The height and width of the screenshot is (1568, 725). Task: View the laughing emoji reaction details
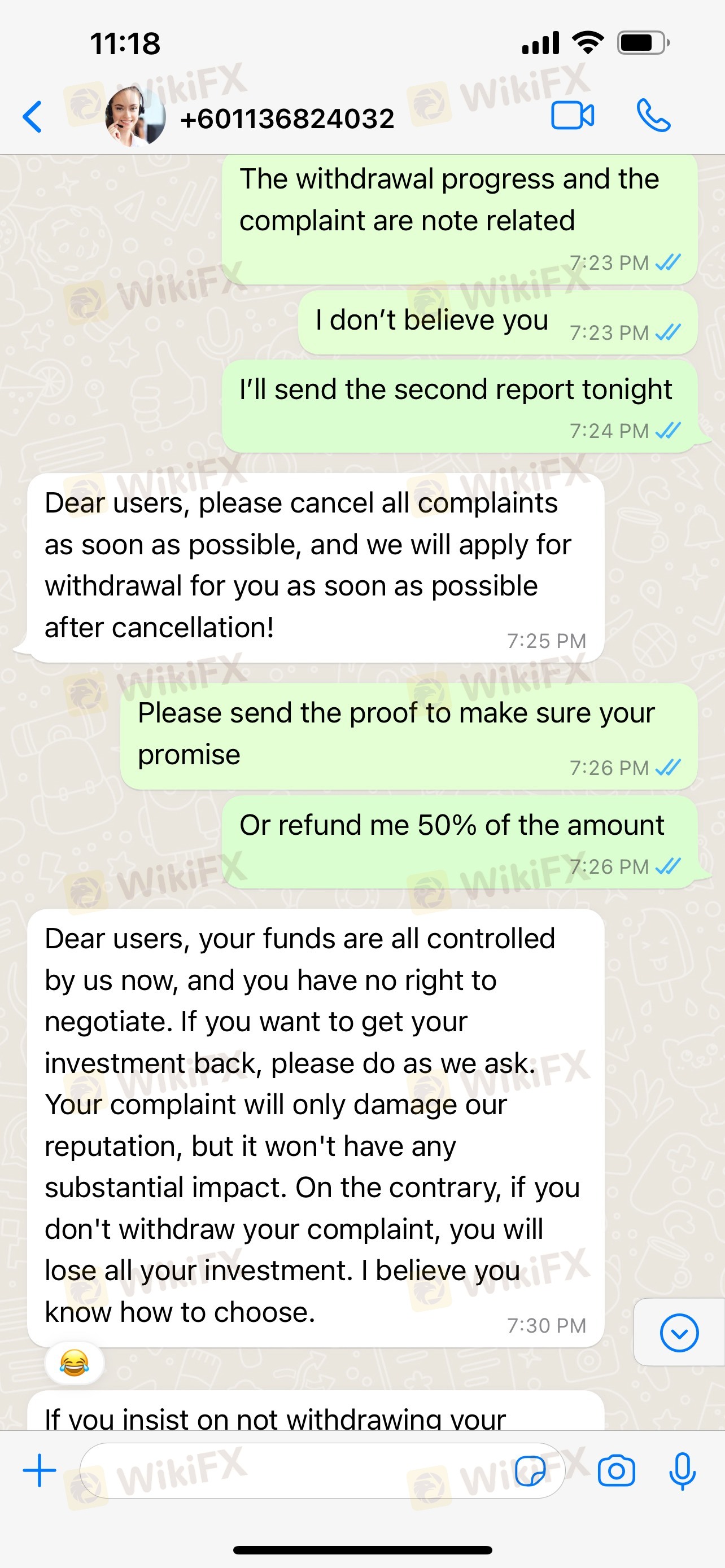point(75,1362)
